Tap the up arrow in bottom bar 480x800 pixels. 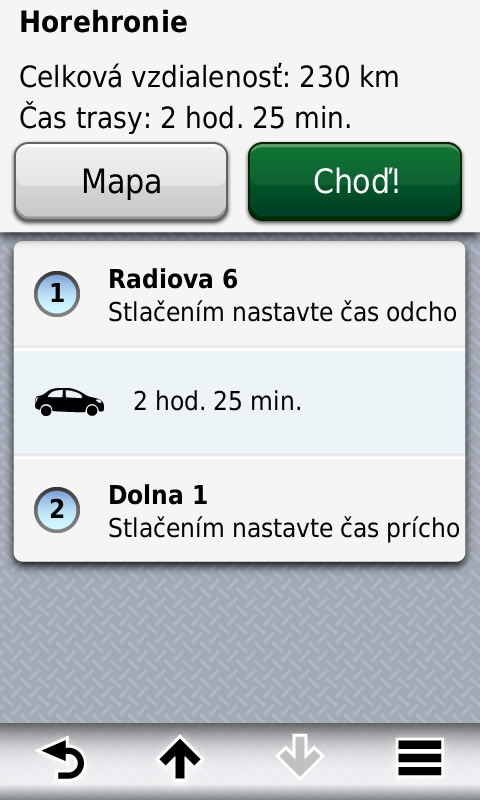[180, 758]
